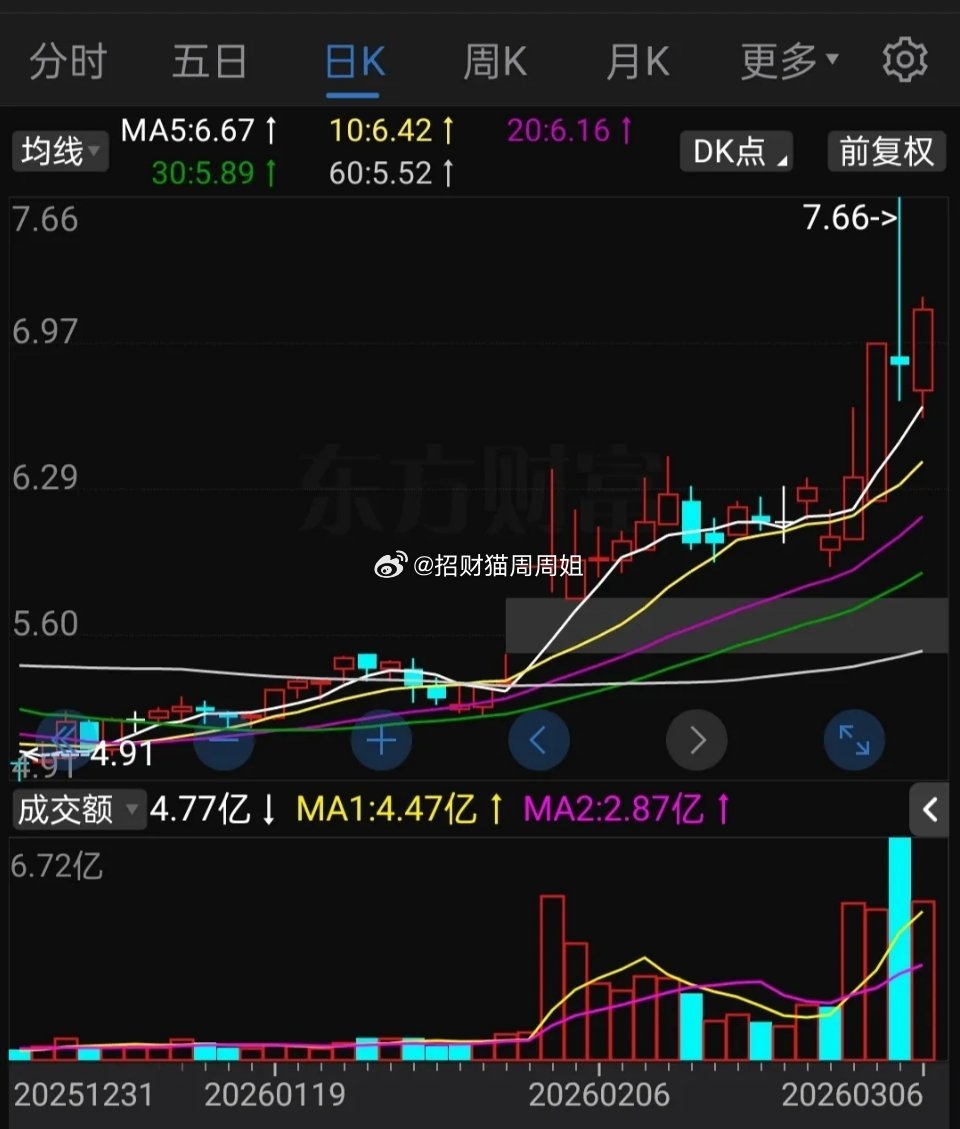Screen dimensions: 960x1129
Task: Switch to the 分时 intraday tab
Action: [x=66, y=59]
